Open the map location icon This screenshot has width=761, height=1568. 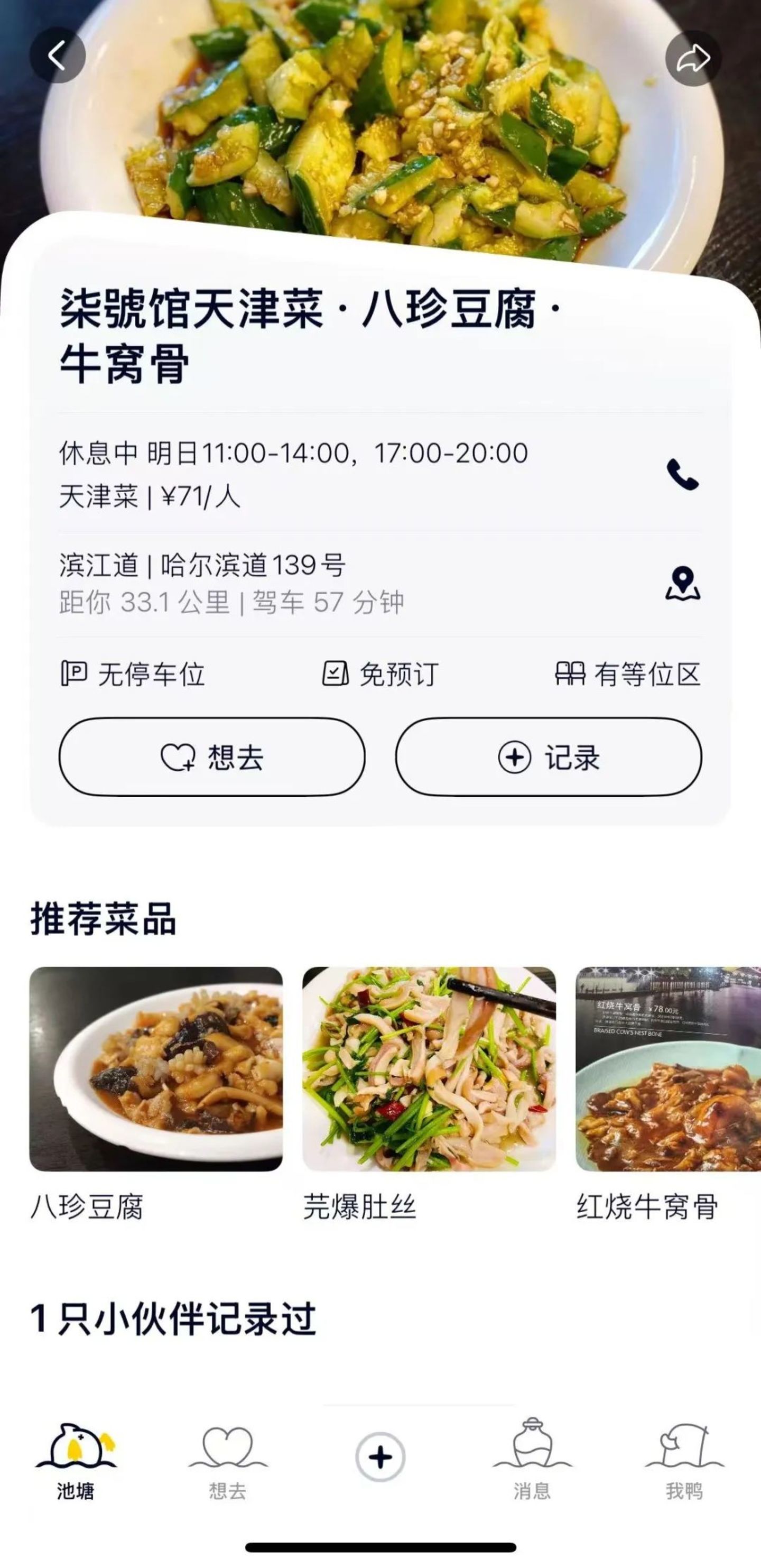coord(683,583)
